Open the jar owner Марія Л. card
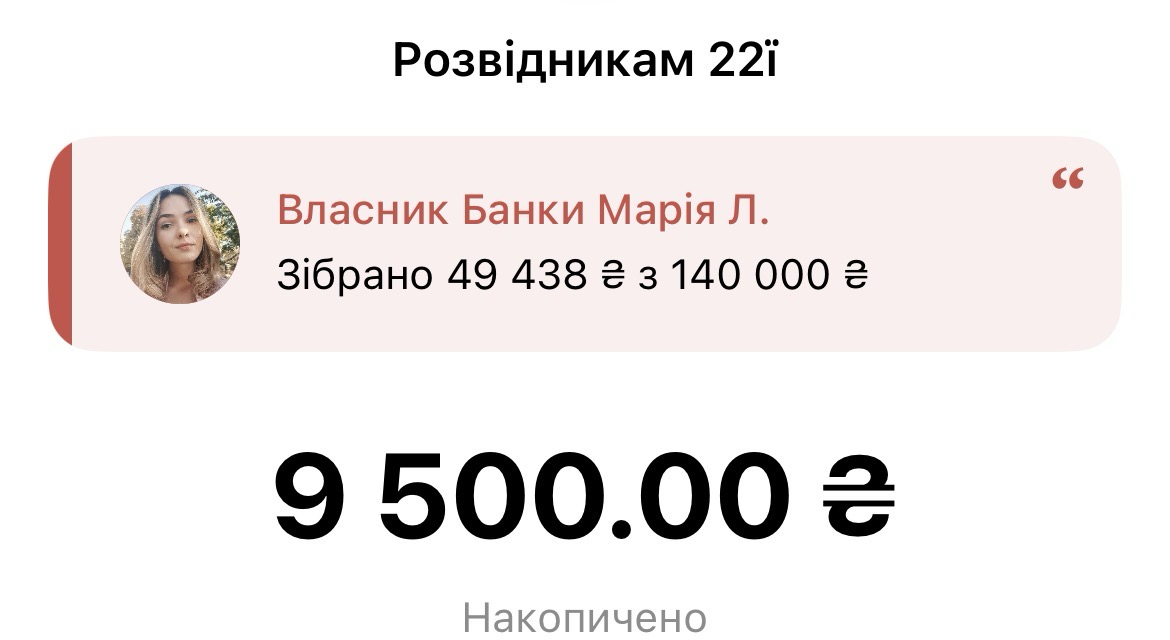The width and height of the screenshot is (1170, 640). coord(585,243)
